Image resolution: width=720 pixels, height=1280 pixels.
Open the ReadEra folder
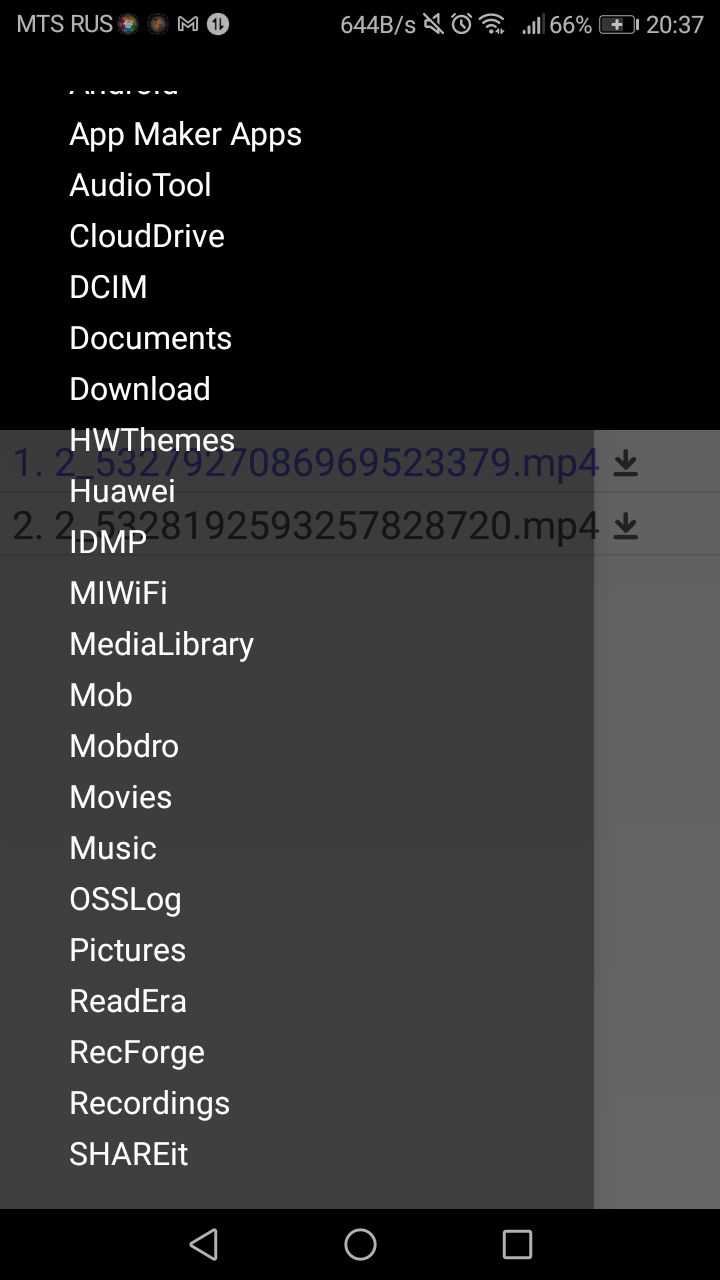pyautogui.click(x=128, y=1001)
